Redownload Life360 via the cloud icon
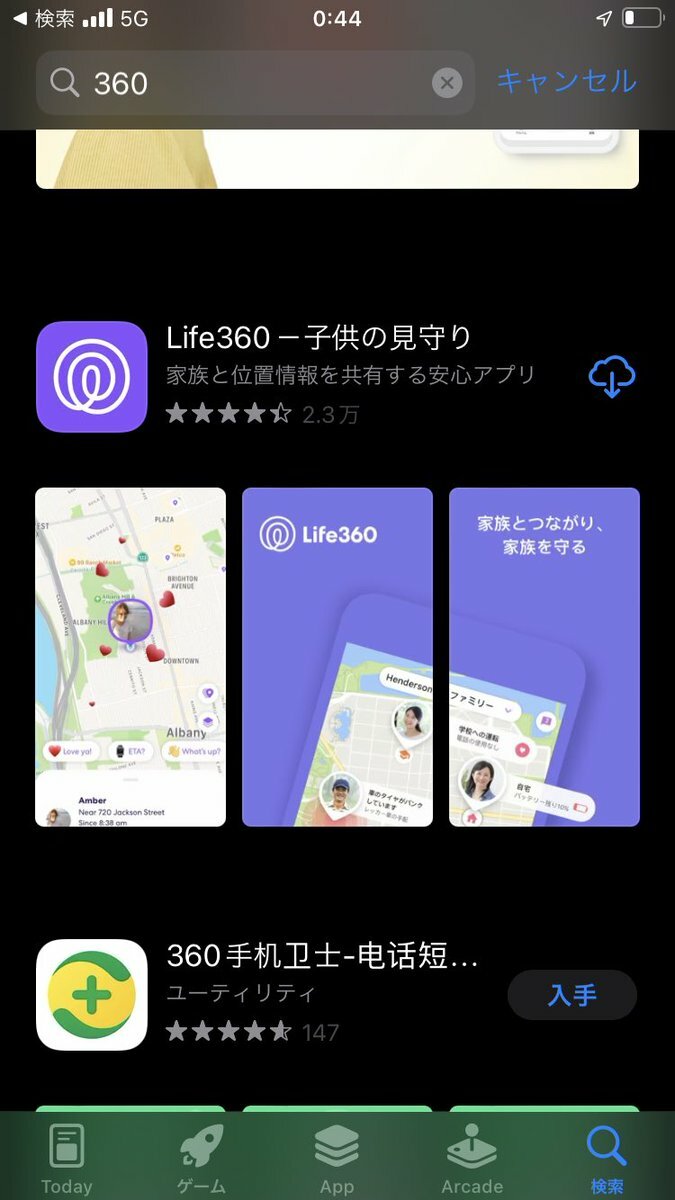The height and width of the screenshot is (1200, 675). pos(612,377)
